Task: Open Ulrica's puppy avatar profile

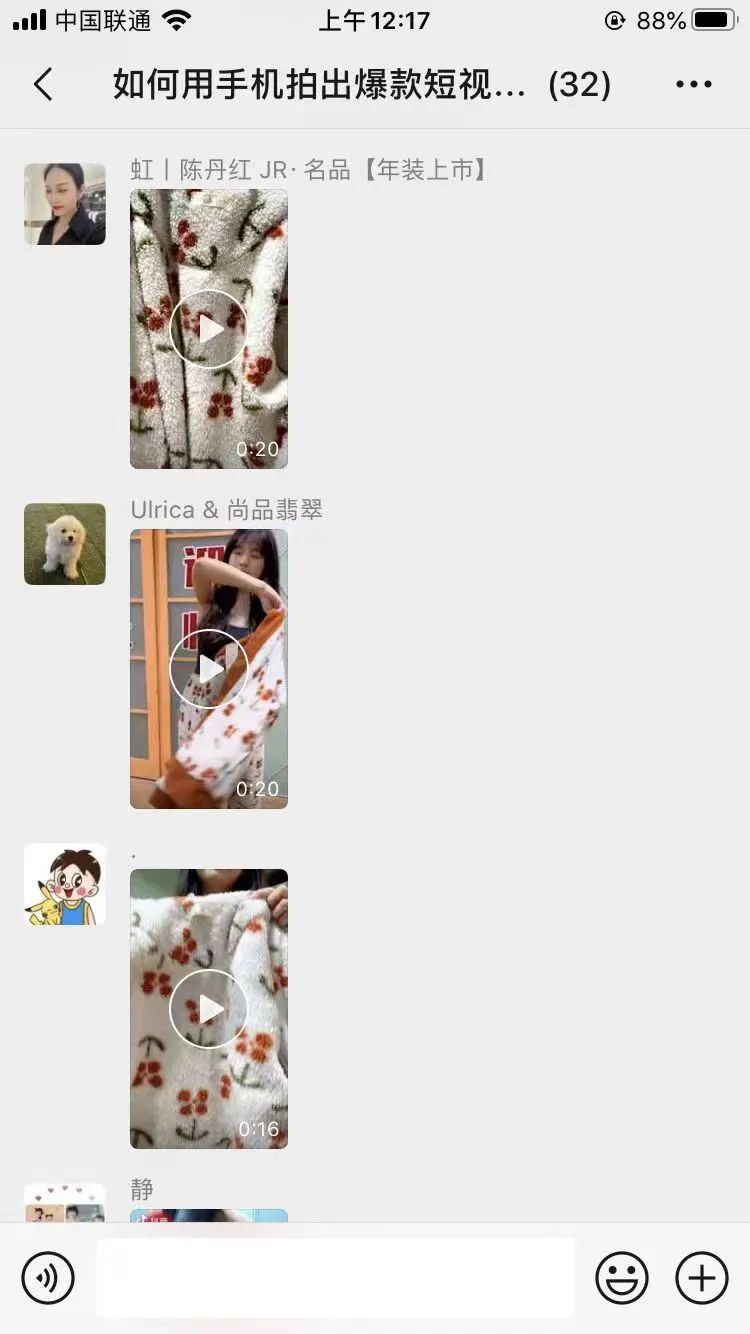Action: pyautogui.click(x=65, y=544)
